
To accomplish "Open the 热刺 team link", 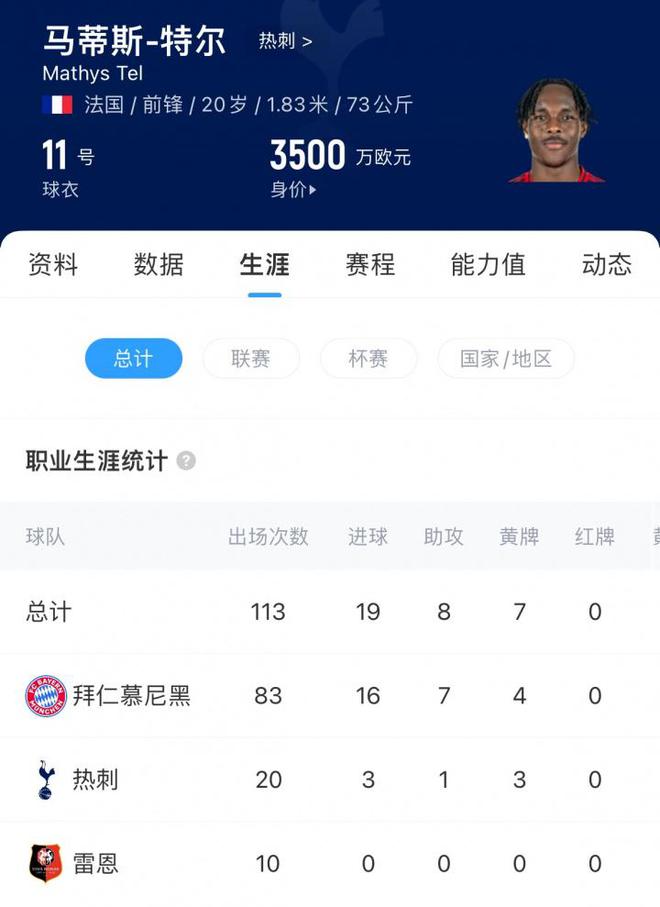I will 285,42.
